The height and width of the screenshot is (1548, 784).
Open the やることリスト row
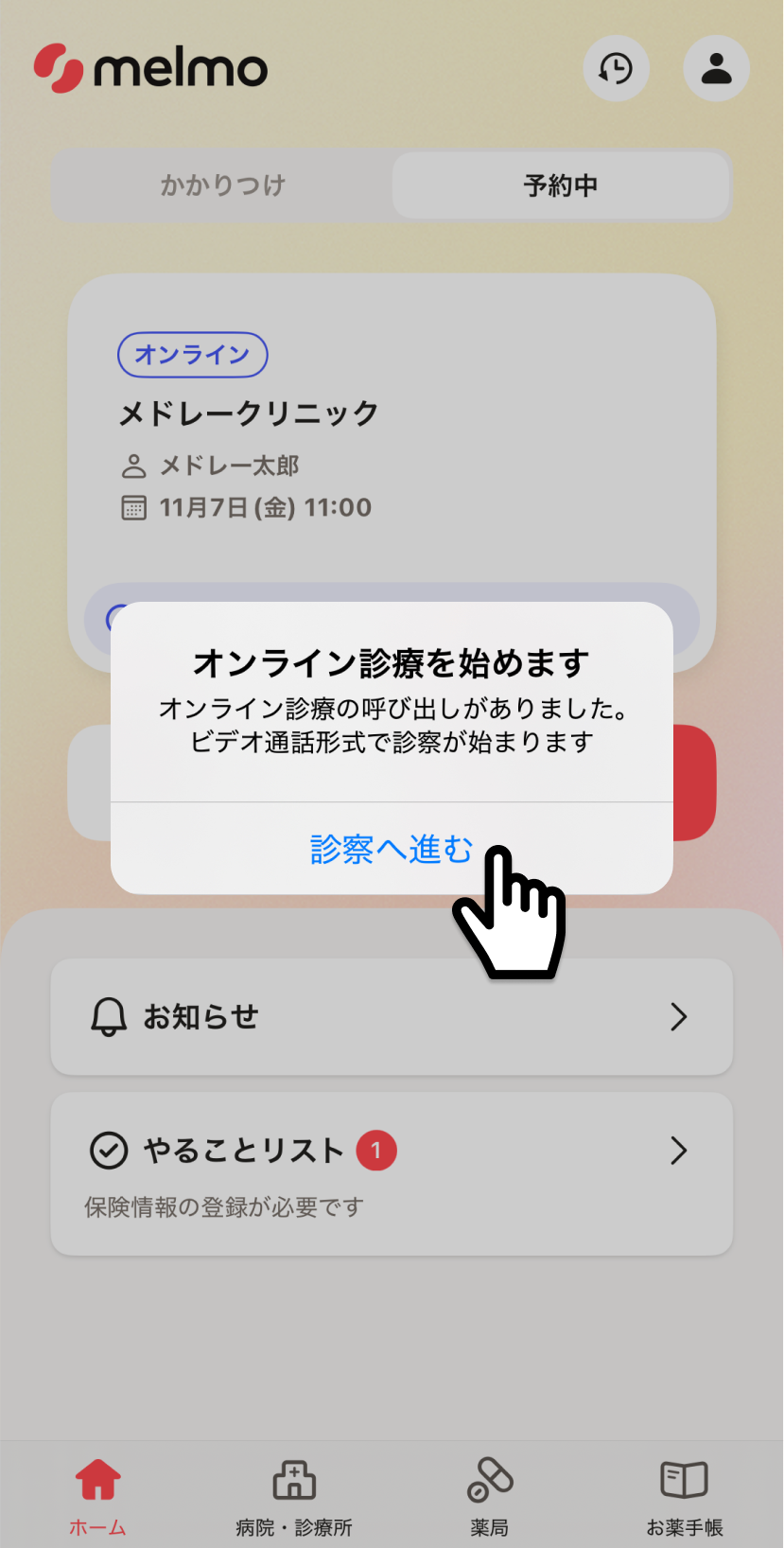pyautogui.click(x=392, y=1174)
